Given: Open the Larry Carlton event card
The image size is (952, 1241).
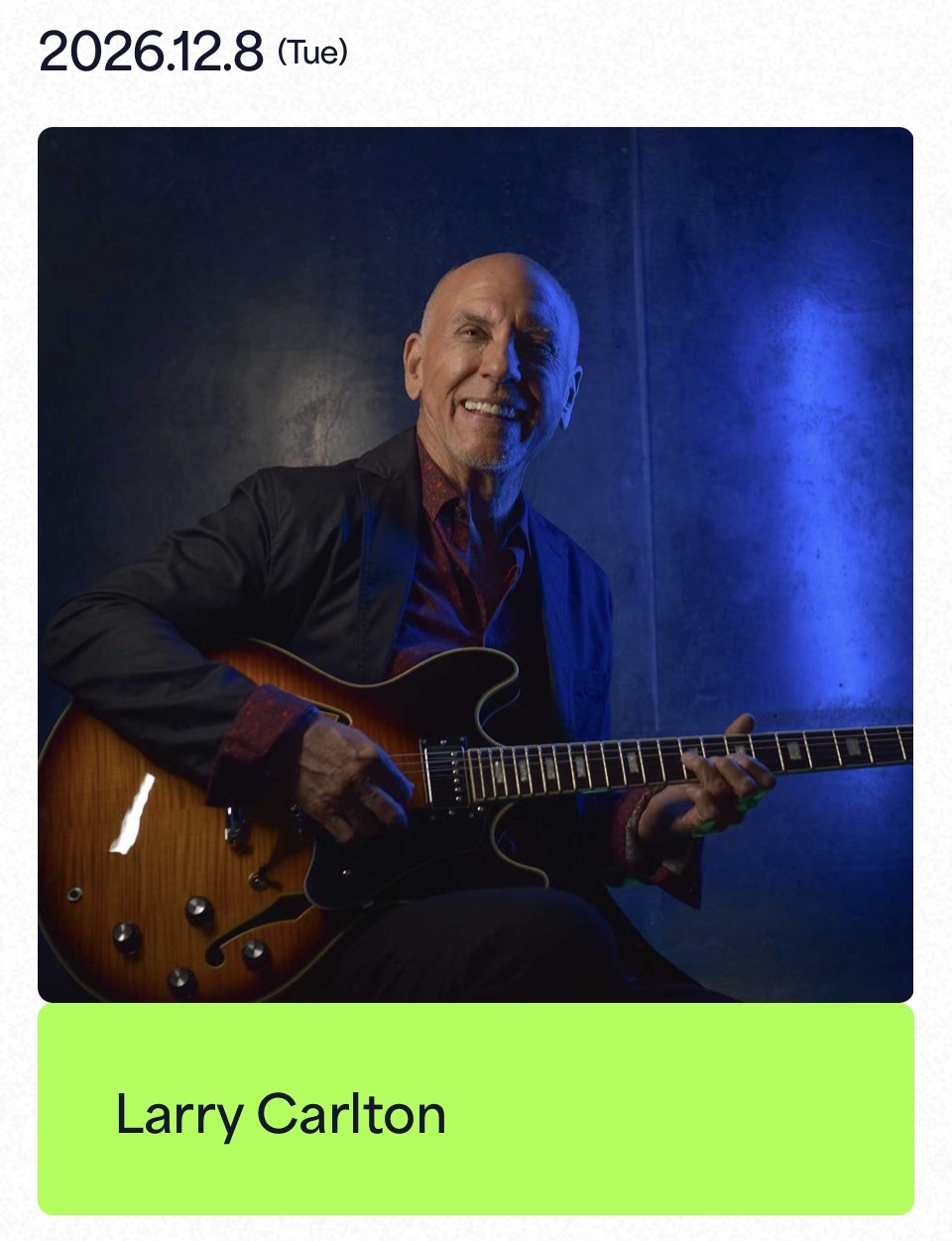Looking at the screenshot, I should coord(475,671).
